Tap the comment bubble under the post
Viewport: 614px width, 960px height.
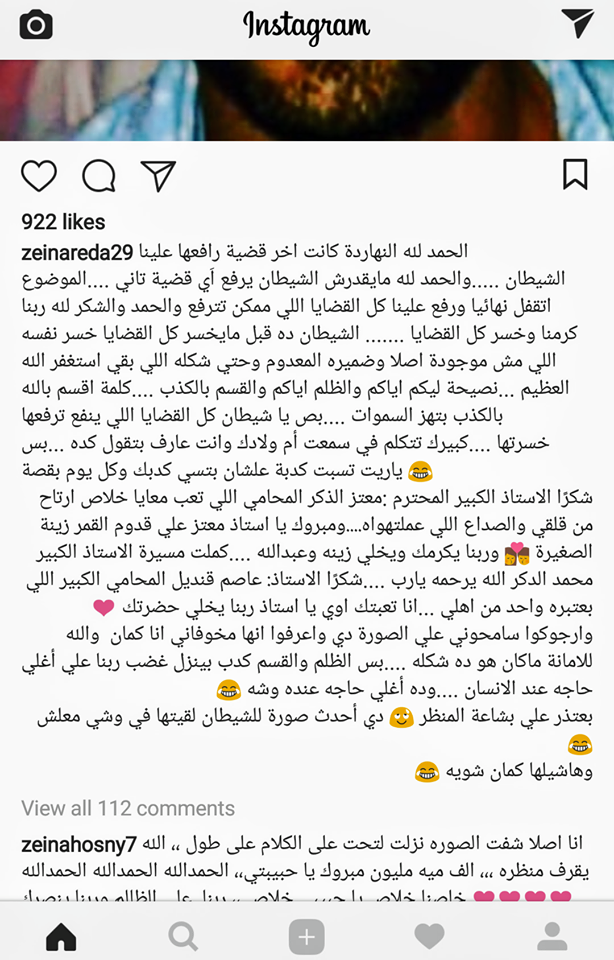pos(98,175)
